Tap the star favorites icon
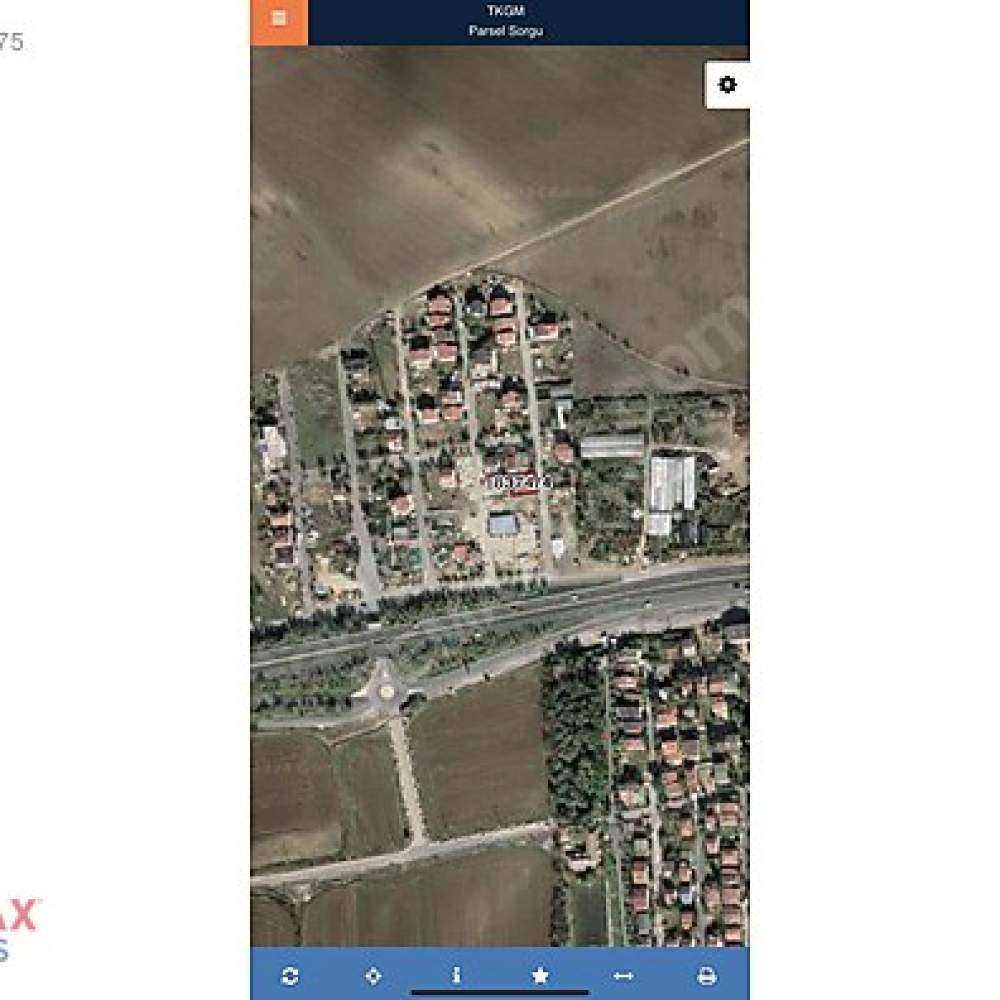Image resolution: width=1000 pixels, height=1000 pixels. point(540,975)
